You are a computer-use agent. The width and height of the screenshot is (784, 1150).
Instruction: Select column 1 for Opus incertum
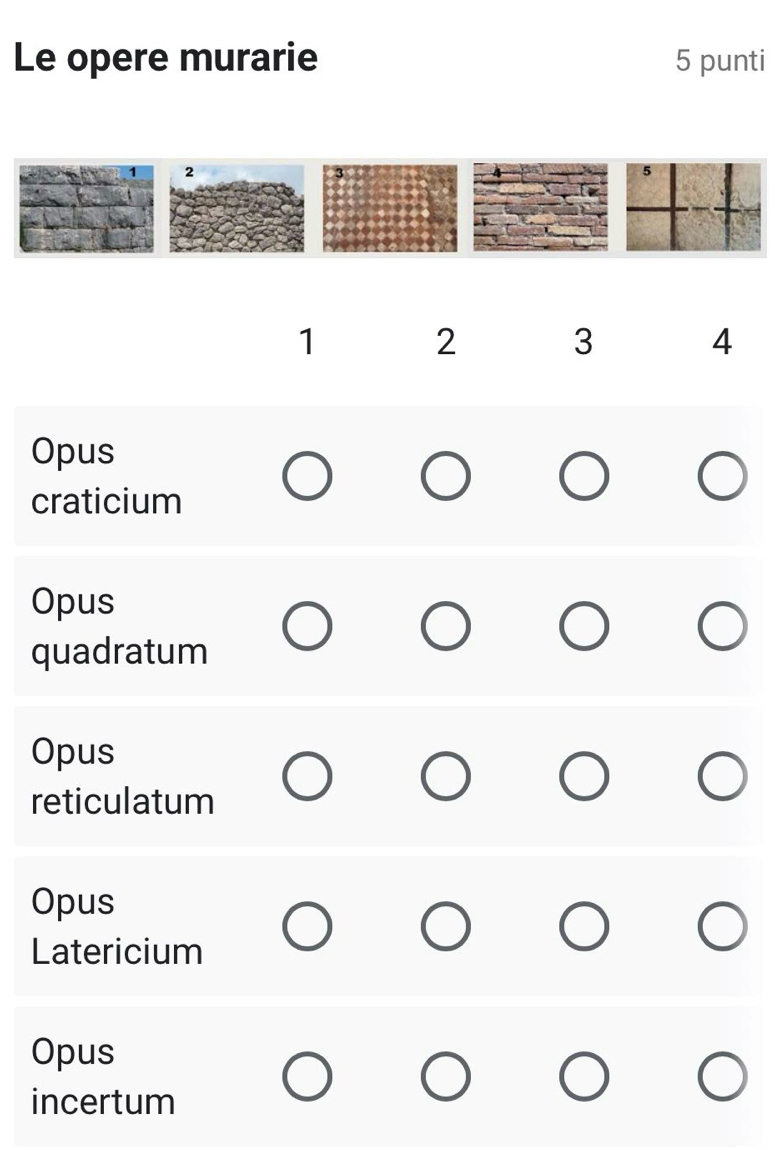pos(307,1077)
